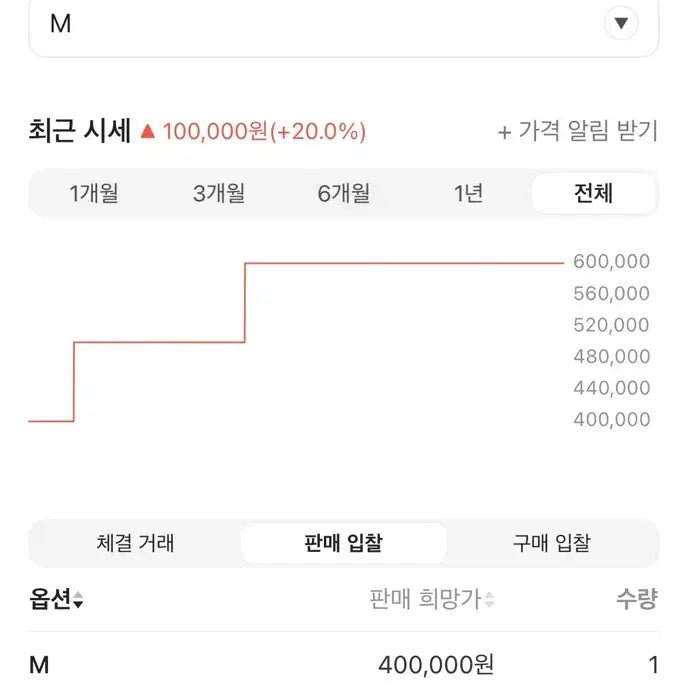Image resolution: width=688 pixels, height=688 pixels.
Task: Switch chart range to 1년
Action: click(468, 194)
